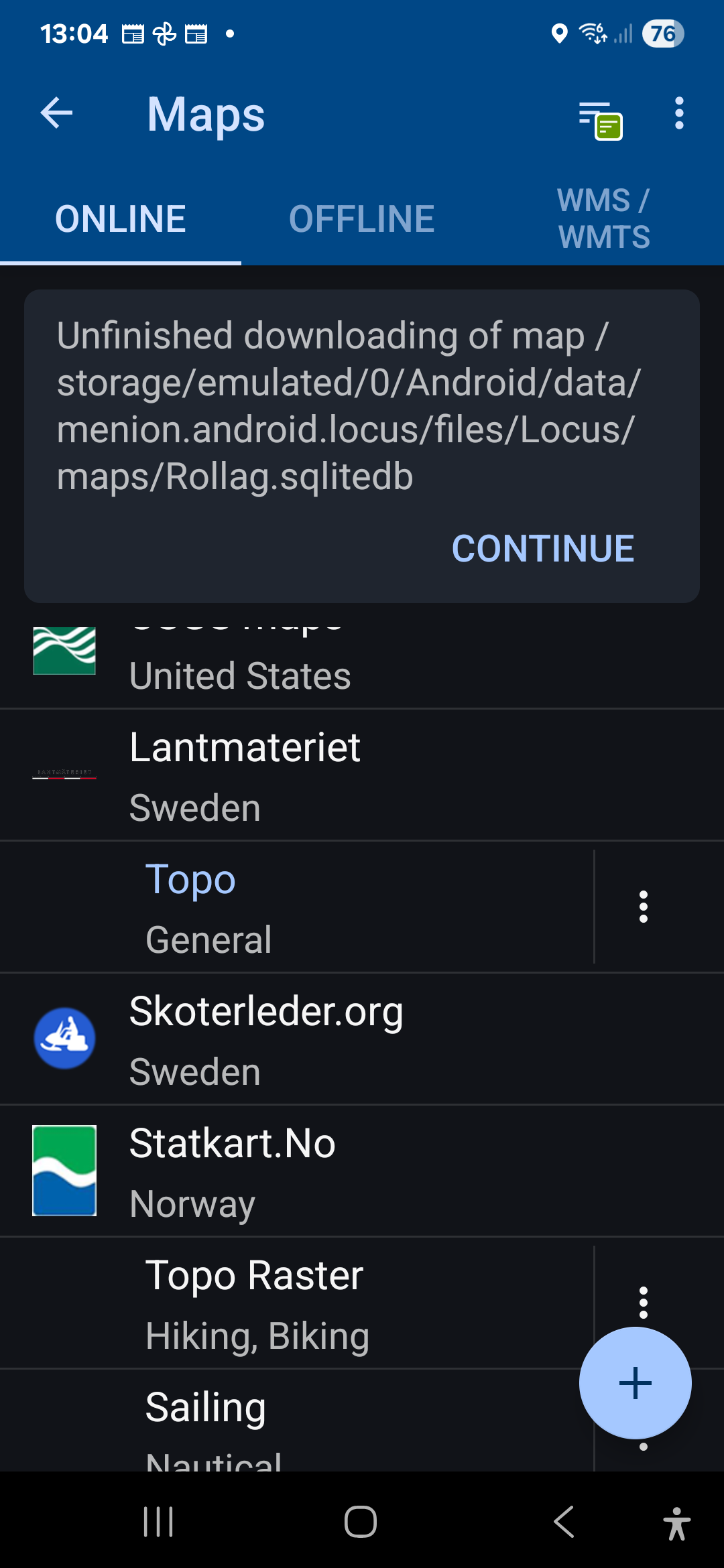The width and height of the screenshot is (724, 1568).
Task: Switch to the WMS / WMTS tab
Action: [x=603, y=218]
